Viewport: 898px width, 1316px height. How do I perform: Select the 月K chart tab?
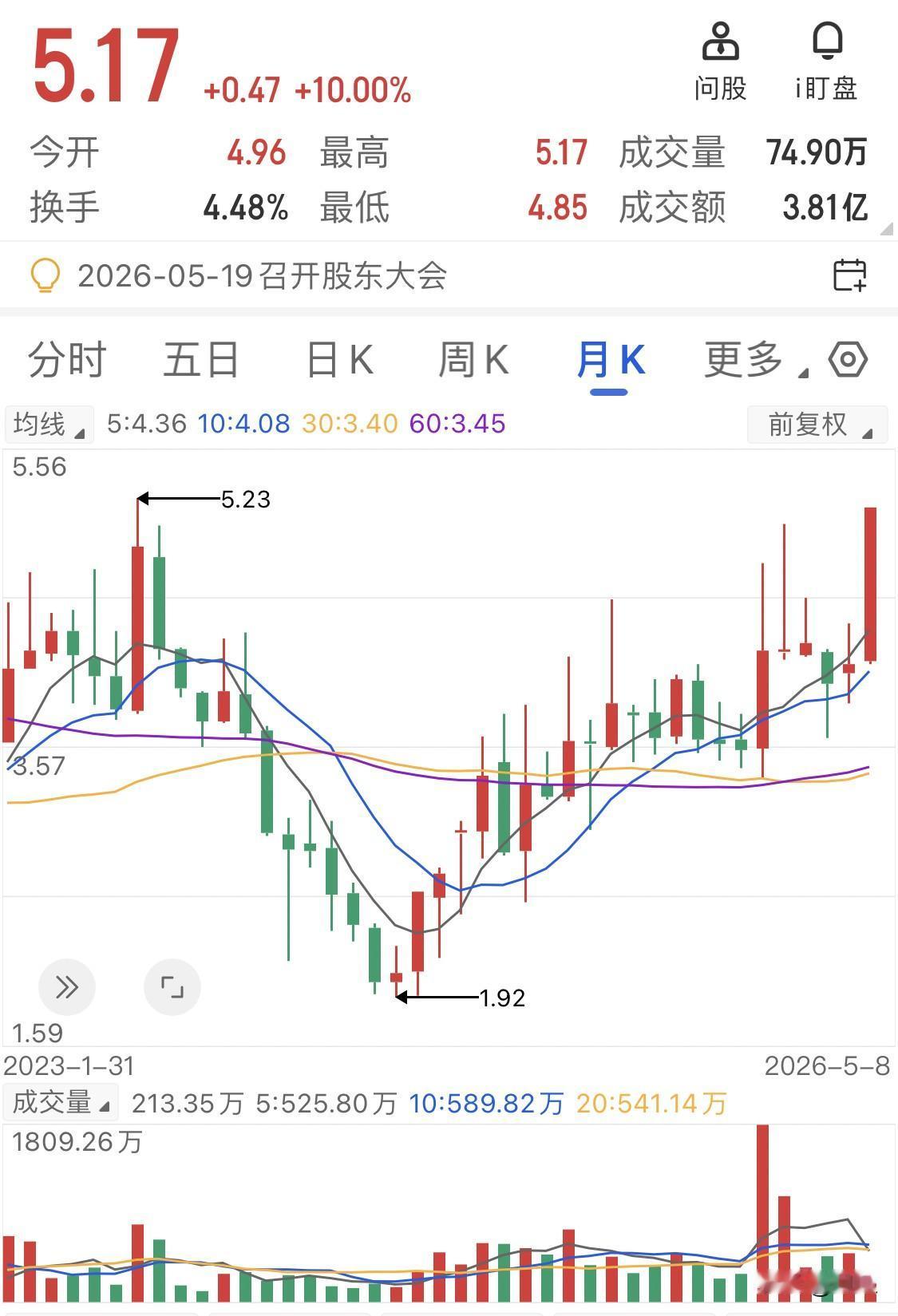pos(610,360)
